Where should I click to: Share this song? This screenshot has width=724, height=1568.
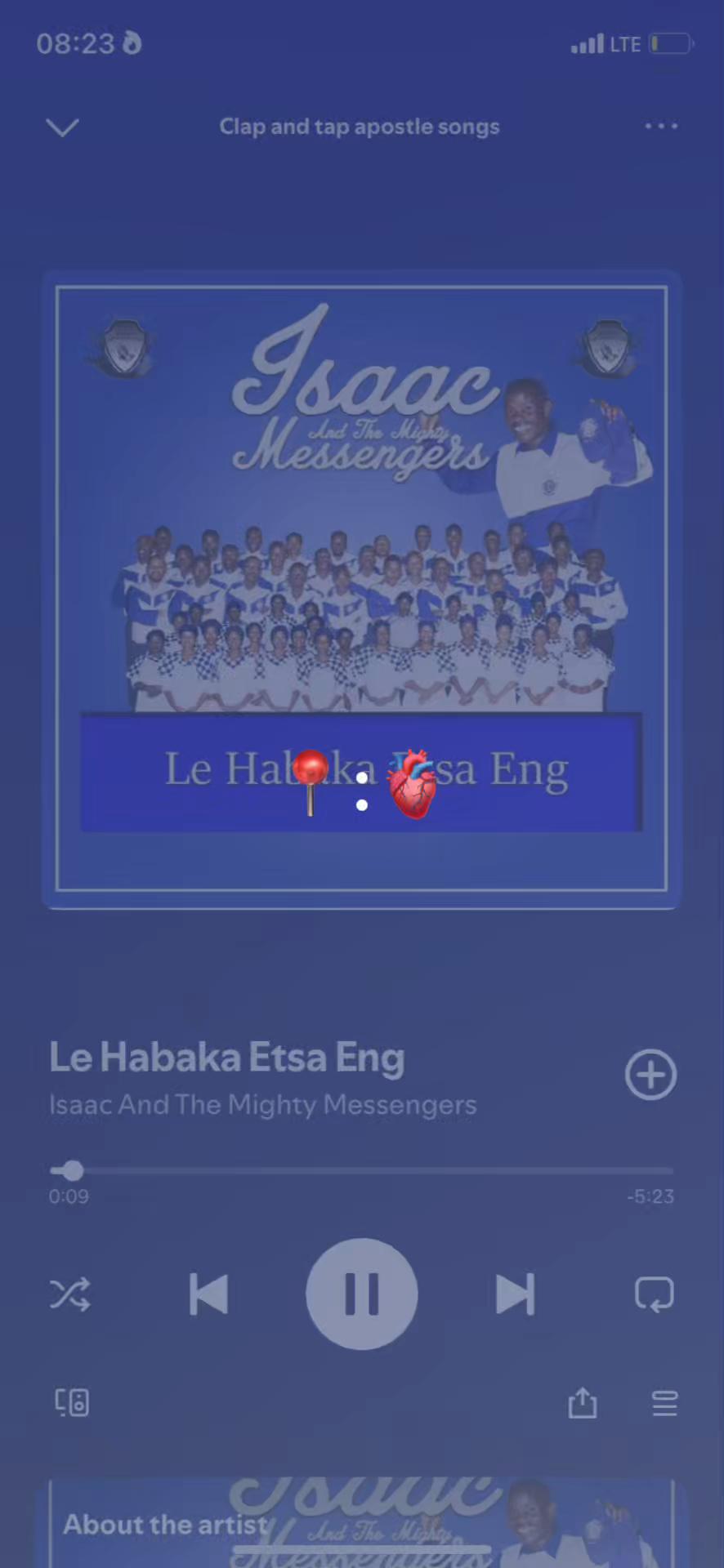pos(583,1402)
